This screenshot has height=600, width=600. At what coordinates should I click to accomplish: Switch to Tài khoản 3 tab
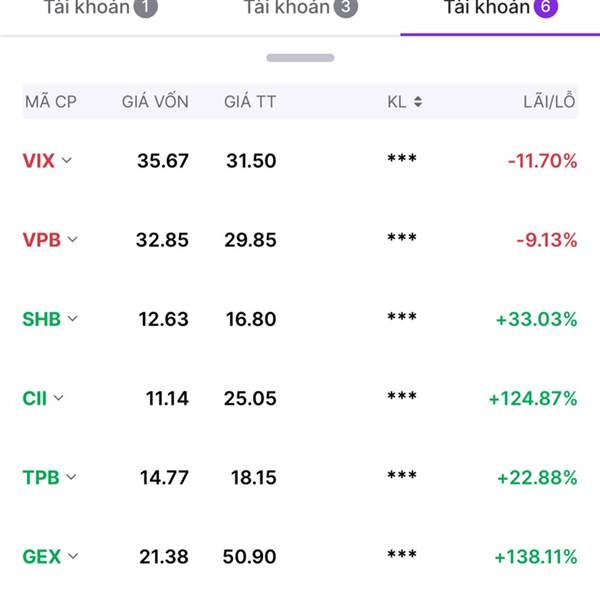[x=301, y=8]
